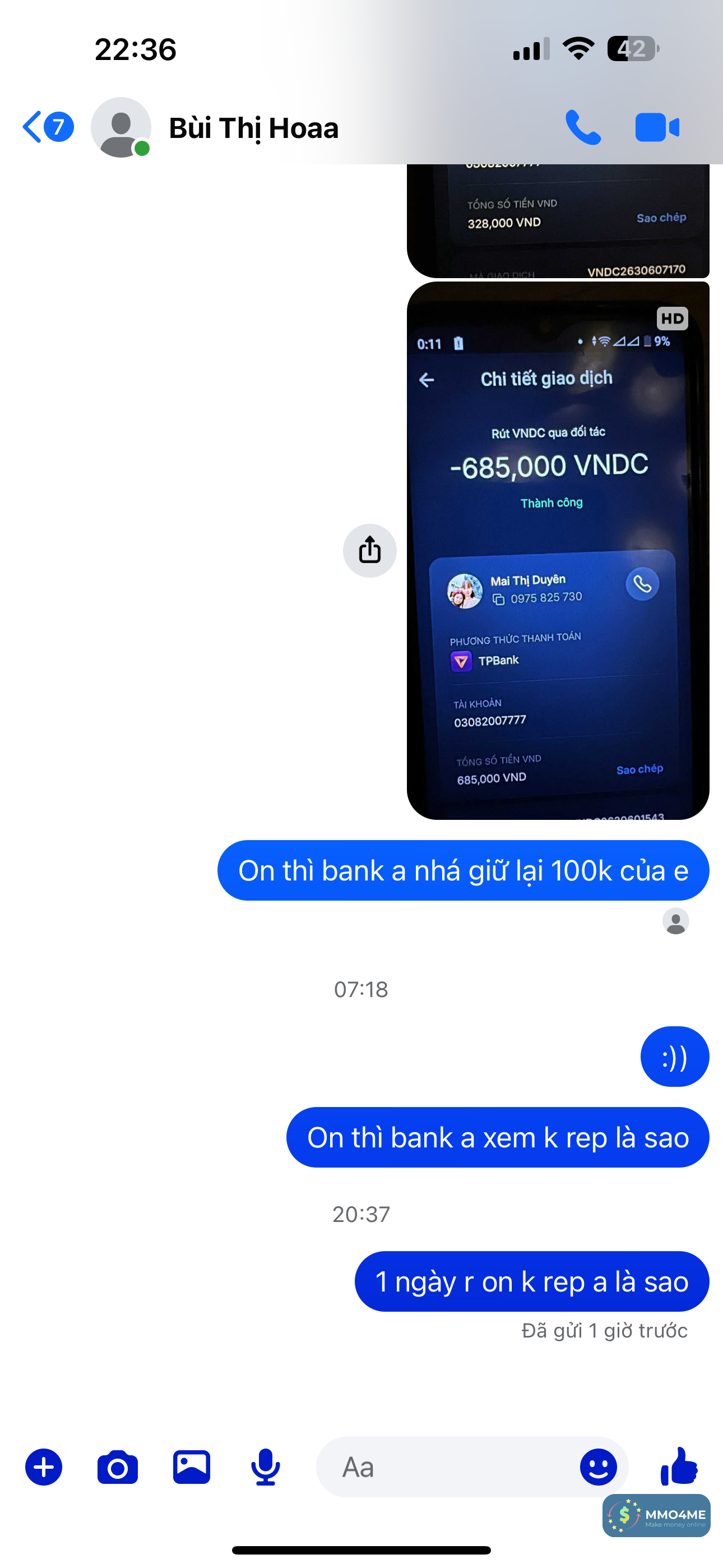Open the emoji picker
723x1568 pixels.
[597, 1467]
